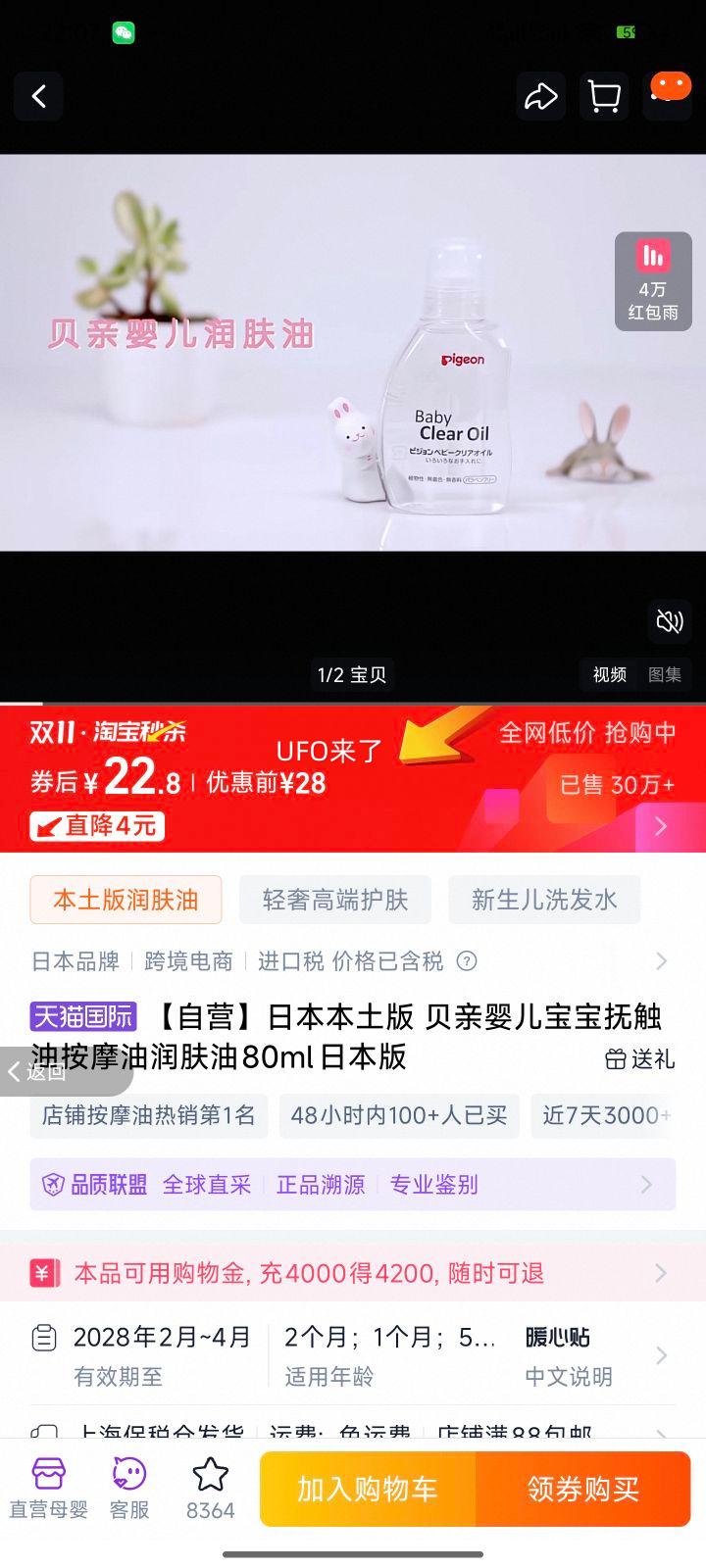Open the 客服 customer service chat
This screenshot has height=1568, width=706.
tap(128, 1488)
